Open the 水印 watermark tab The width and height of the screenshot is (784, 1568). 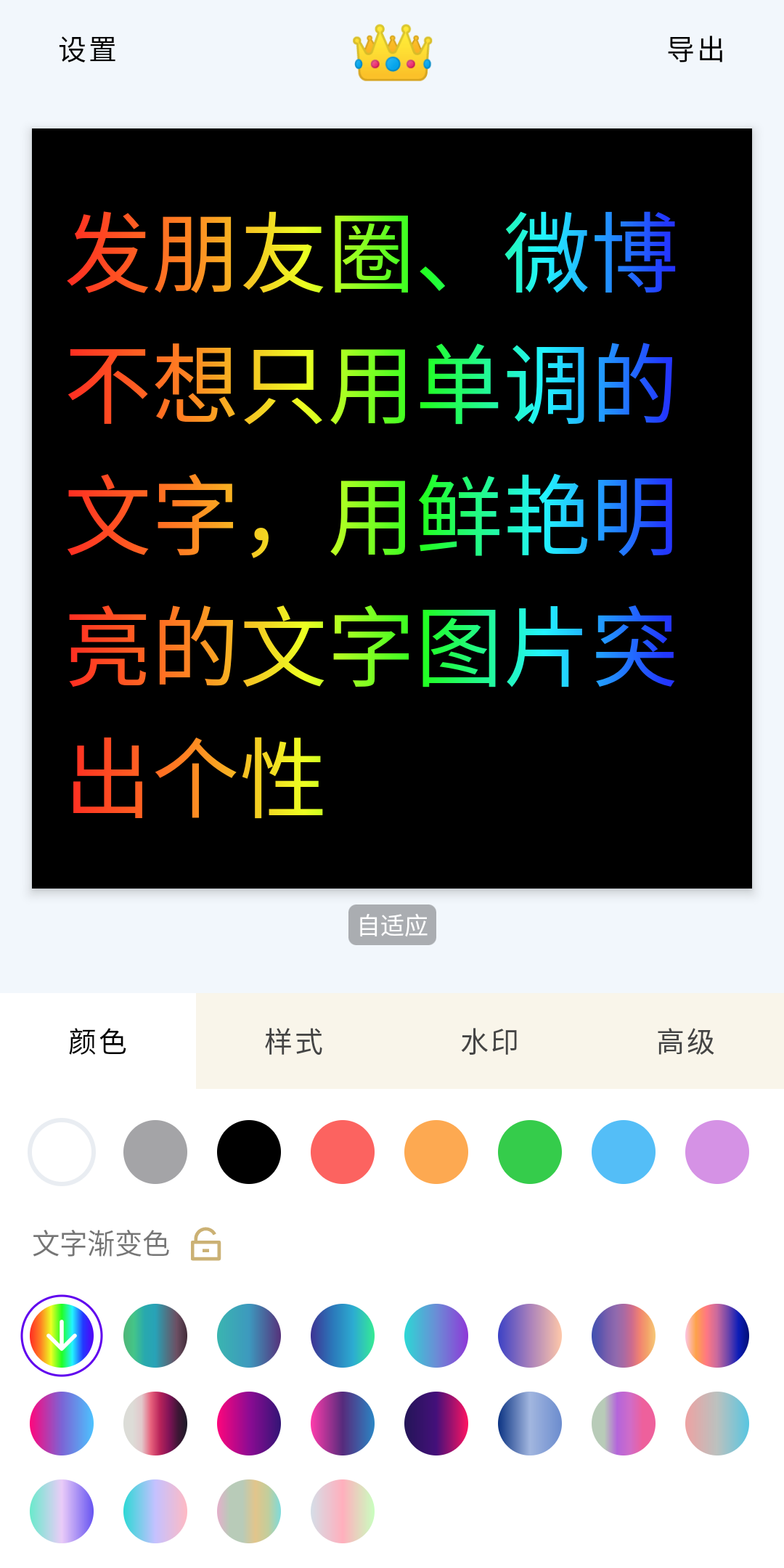coord(490,1041)
